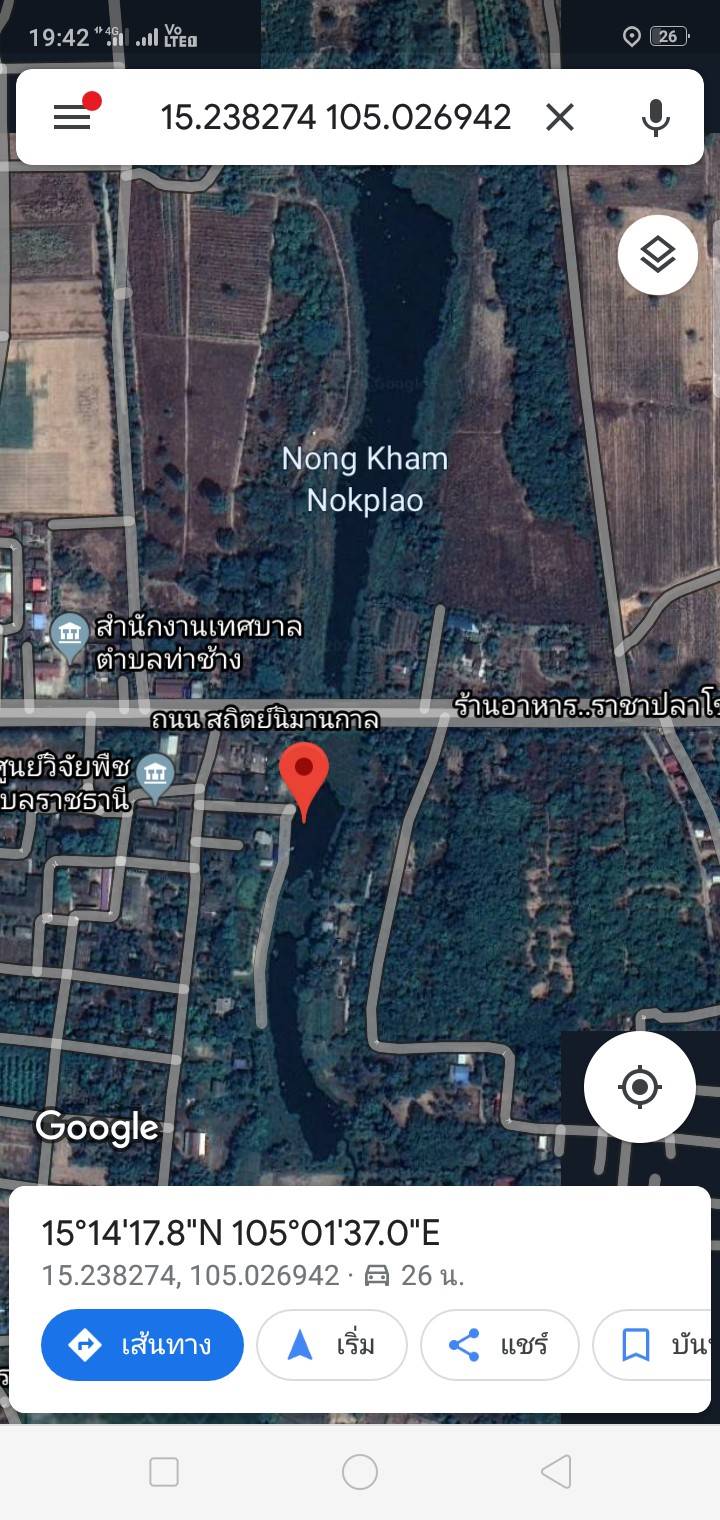The width and height of the screenshot is (720, 1520).
Task: Open the map layers selector
Action: pyautogui.click(x=657, y=255)
